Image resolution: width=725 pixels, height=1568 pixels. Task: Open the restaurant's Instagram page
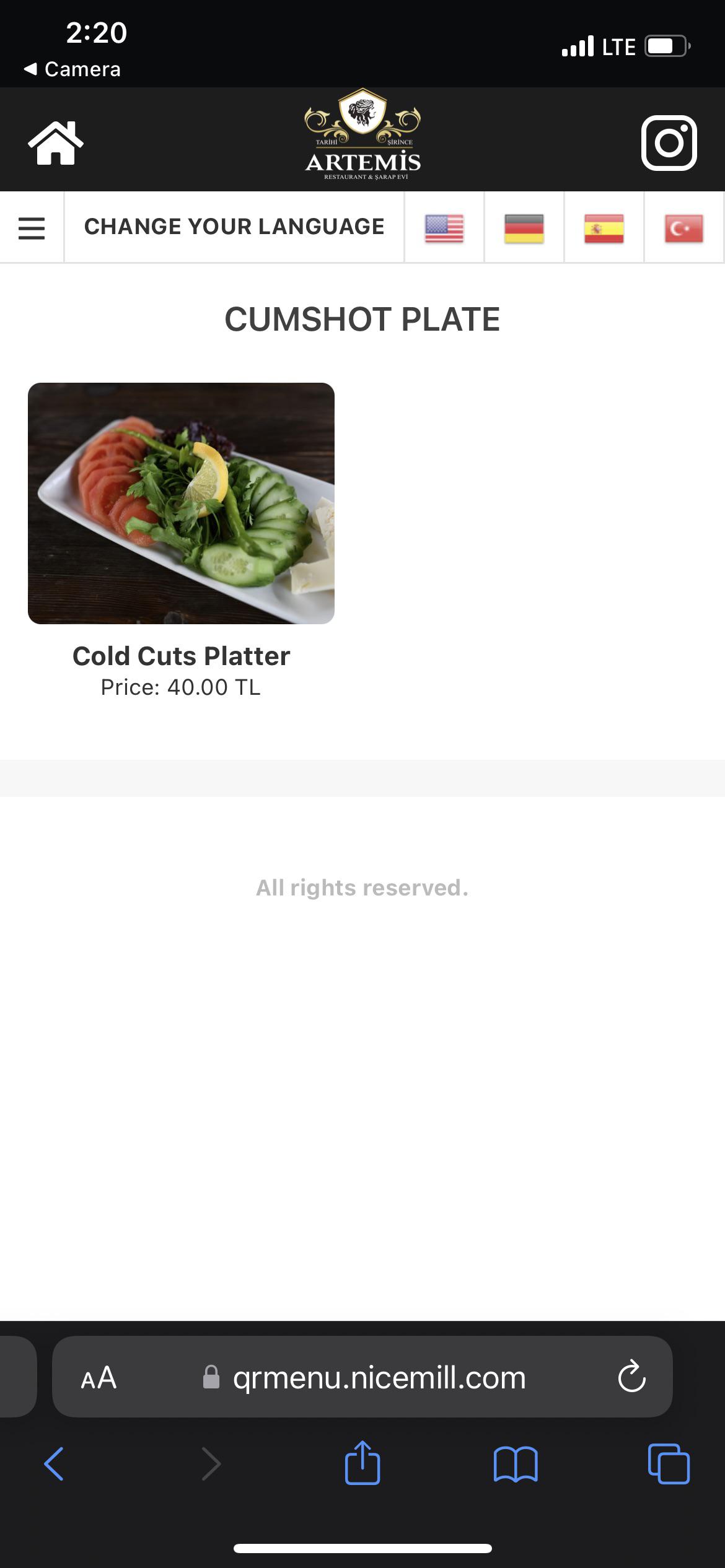pos(669,143)
